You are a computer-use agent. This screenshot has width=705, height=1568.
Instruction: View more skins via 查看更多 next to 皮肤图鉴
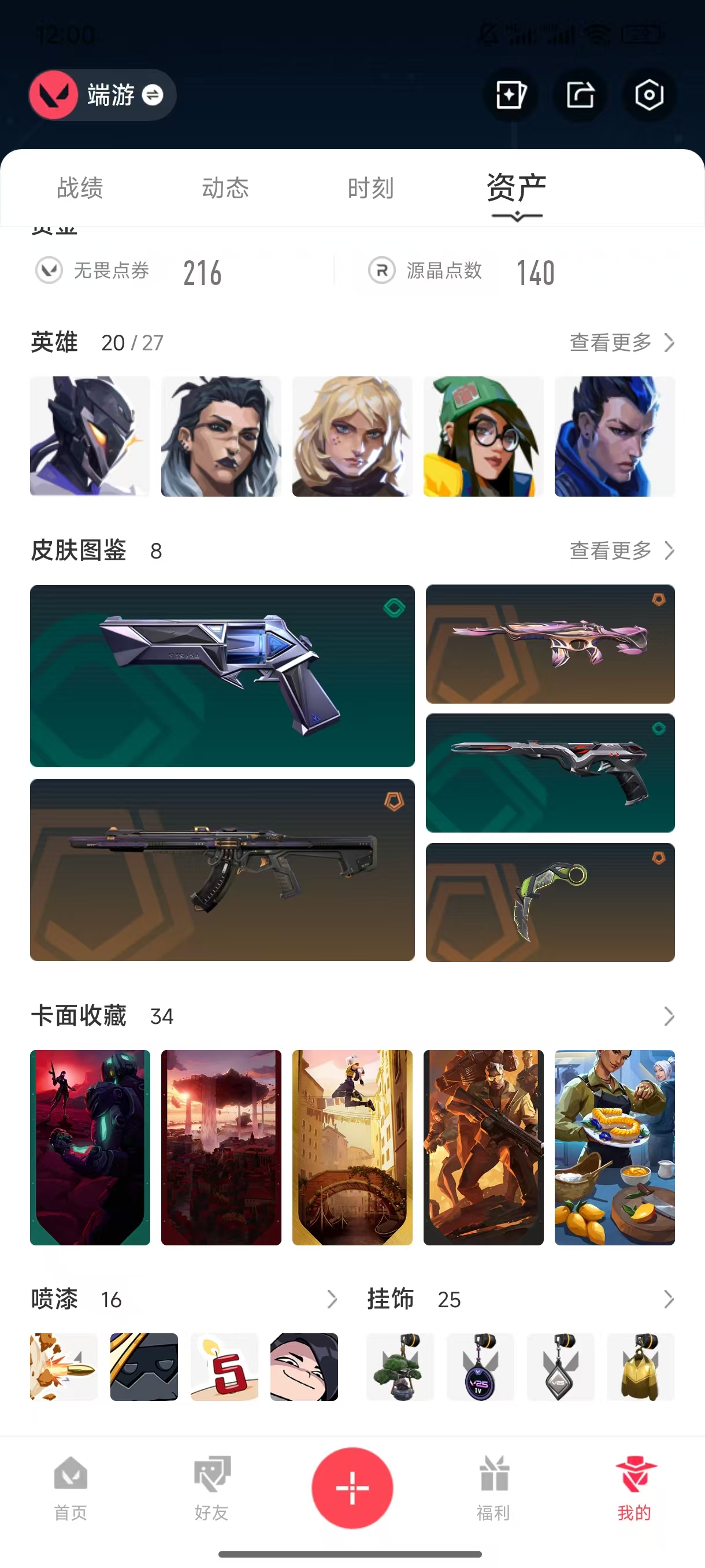622,551
